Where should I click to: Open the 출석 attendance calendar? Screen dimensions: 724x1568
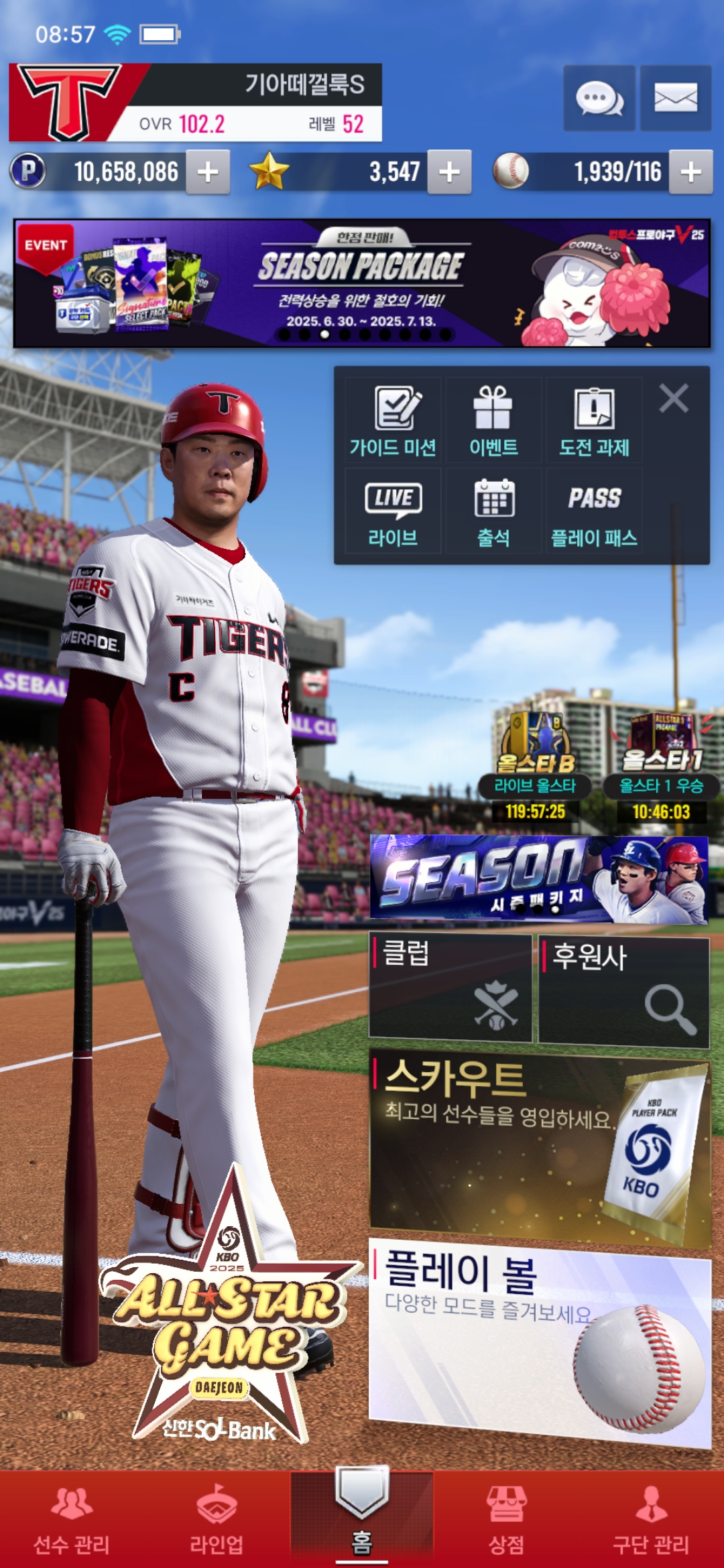(x=493, y=512)
